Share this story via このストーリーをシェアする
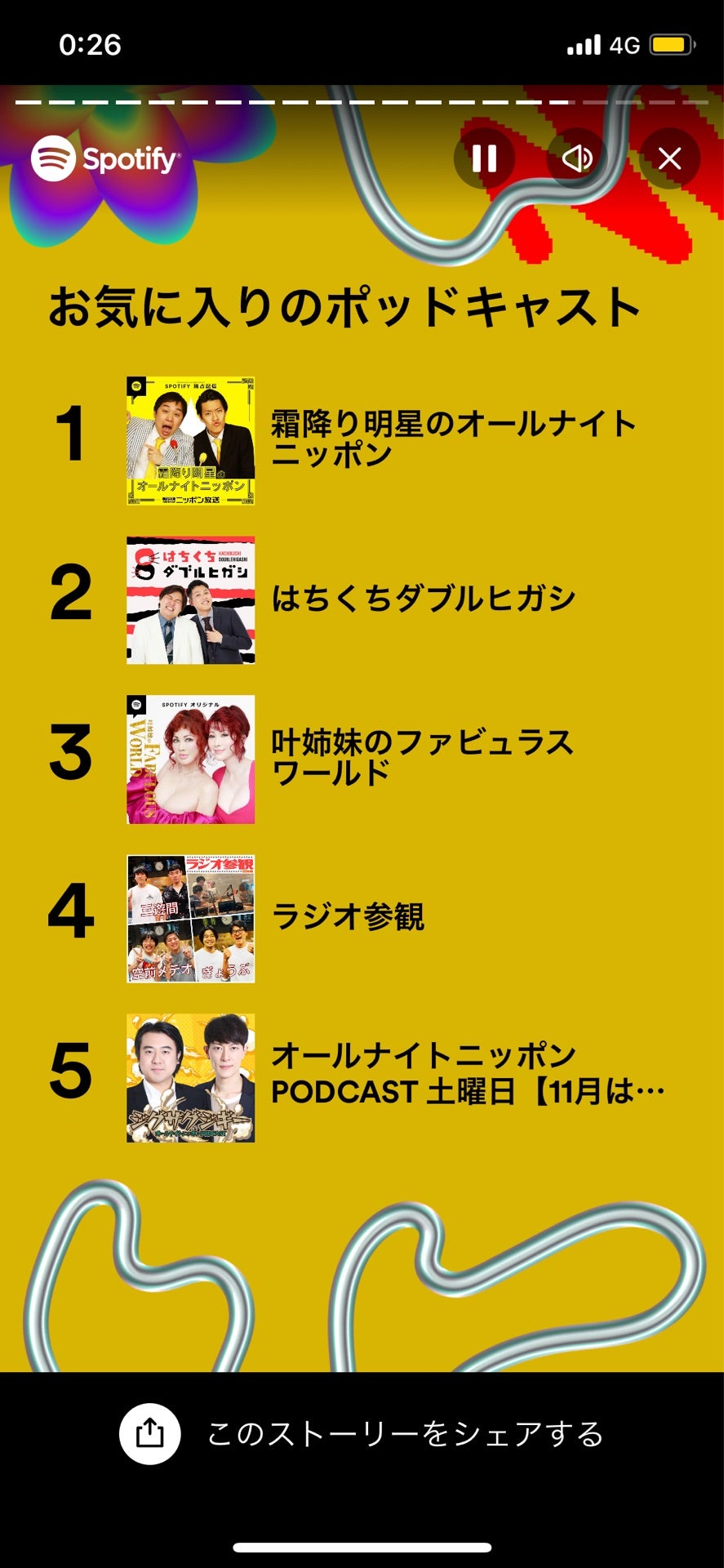This screenshot has width=724, height=1568. pos(362,1434)
